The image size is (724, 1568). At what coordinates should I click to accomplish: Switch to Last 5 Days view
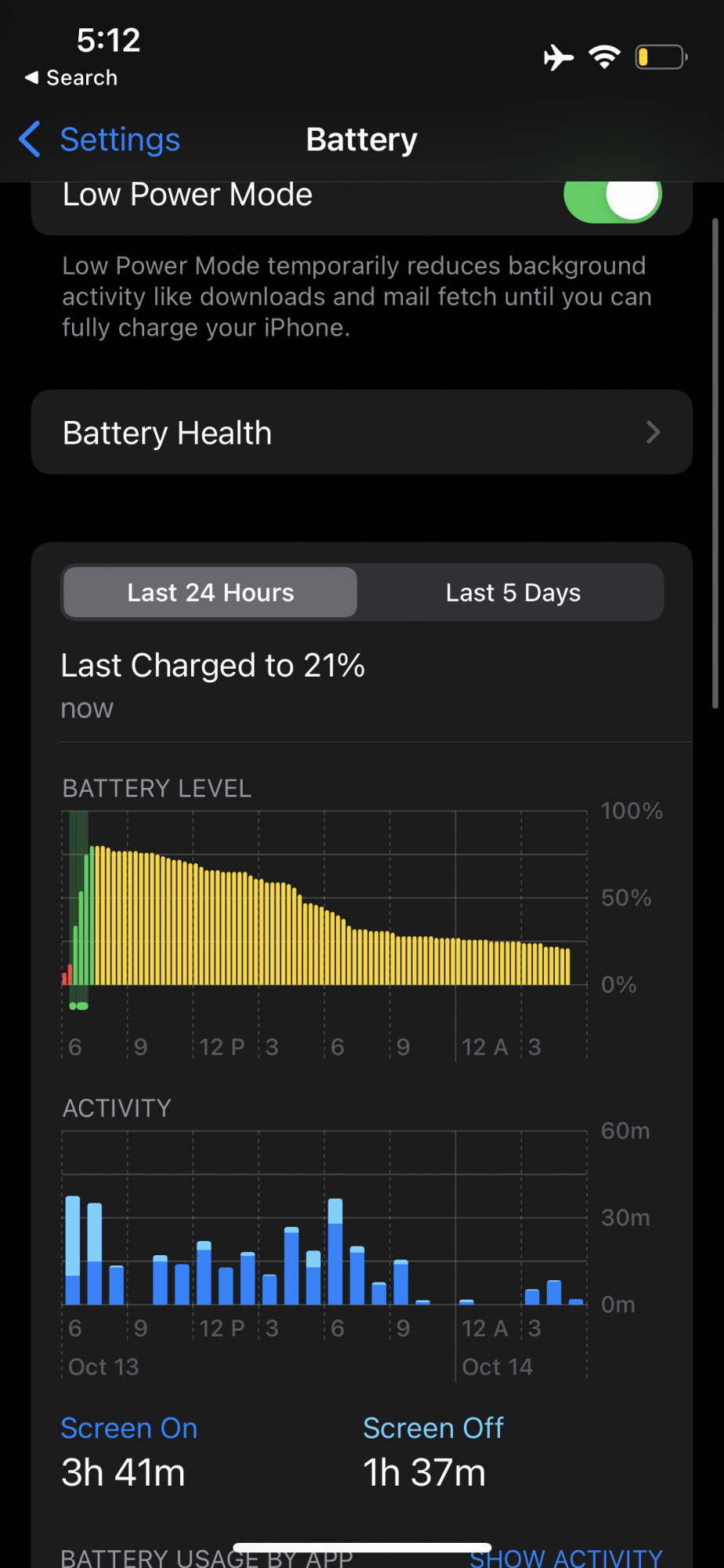coord(512,593)
